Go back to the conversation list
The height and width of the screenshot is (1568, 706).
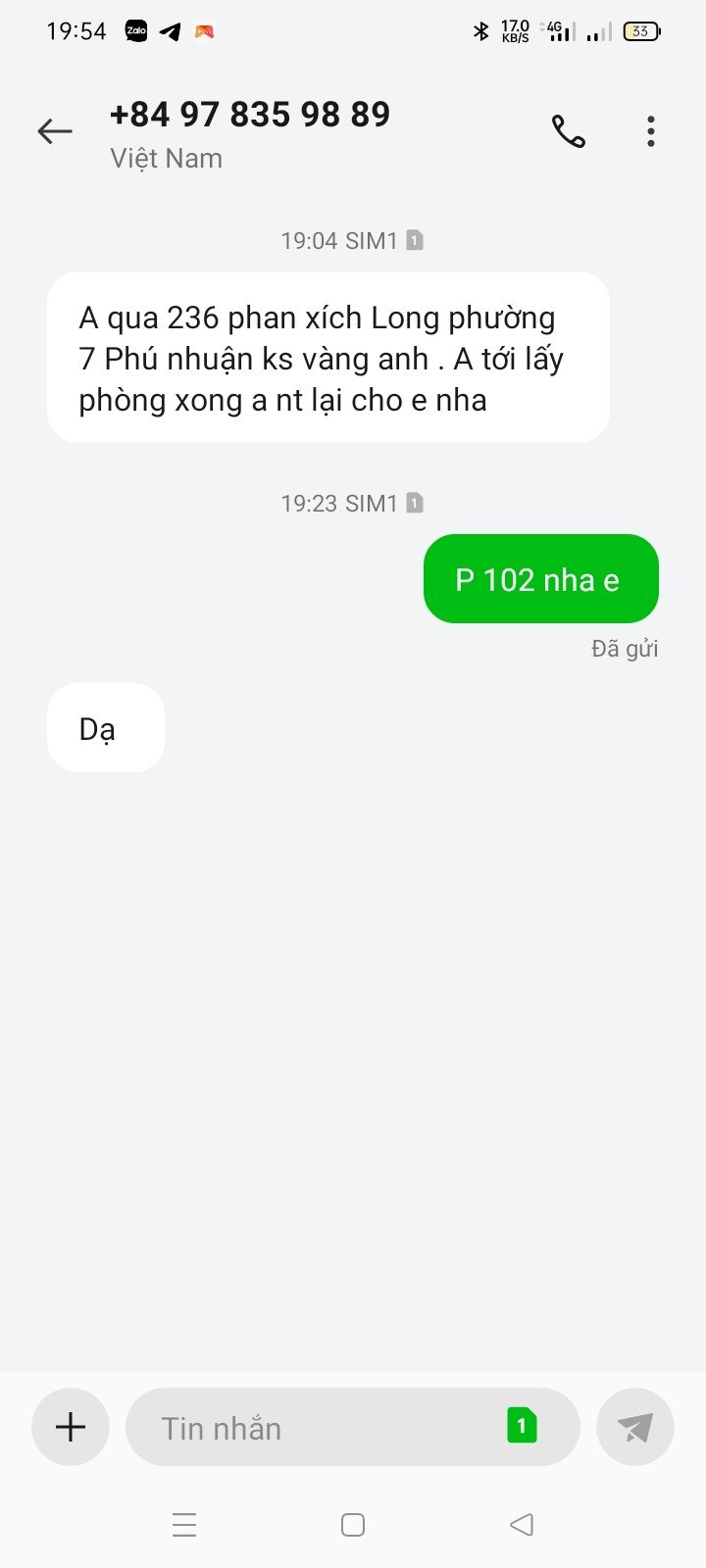[x=55, y=131]
